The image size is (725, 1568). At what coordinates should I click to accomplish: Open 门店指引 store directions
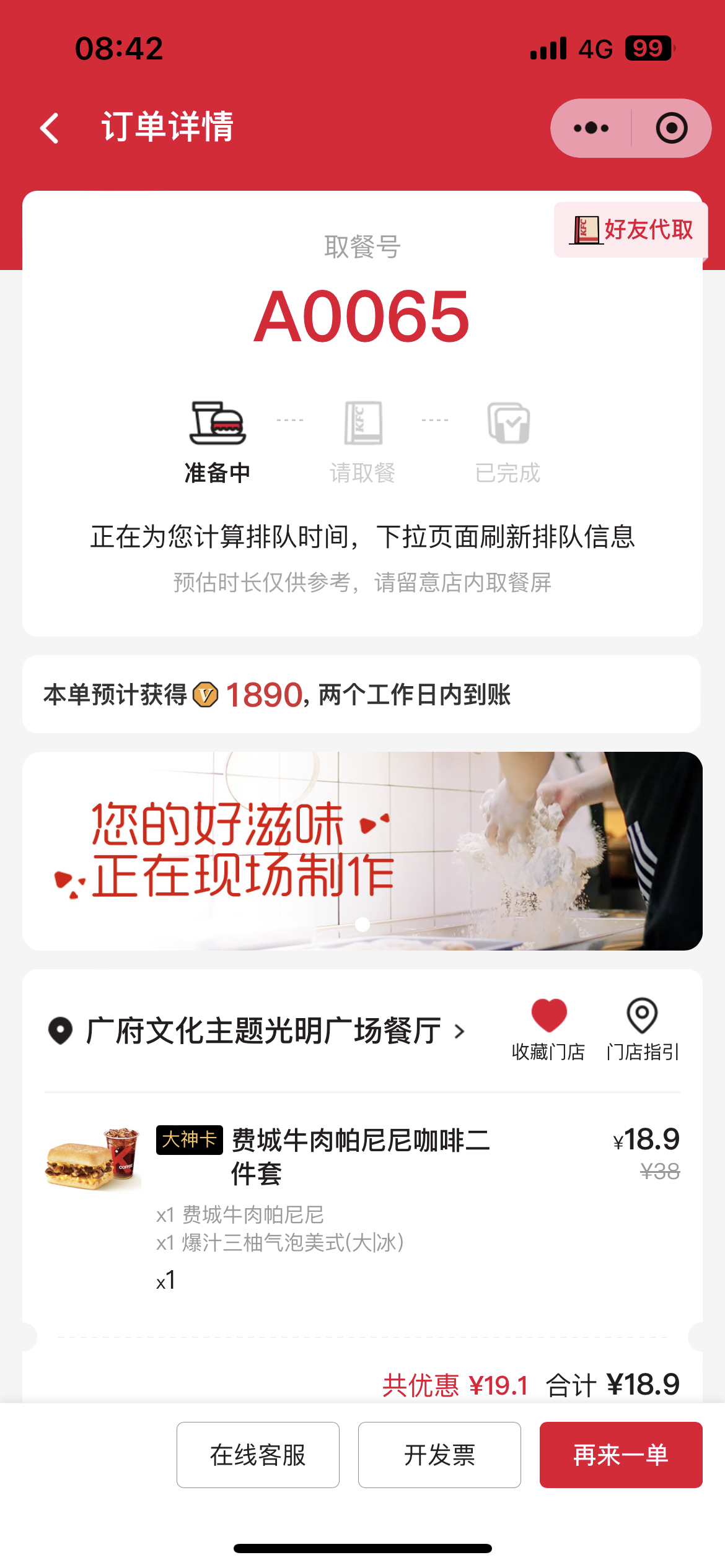pos(643,1029)
